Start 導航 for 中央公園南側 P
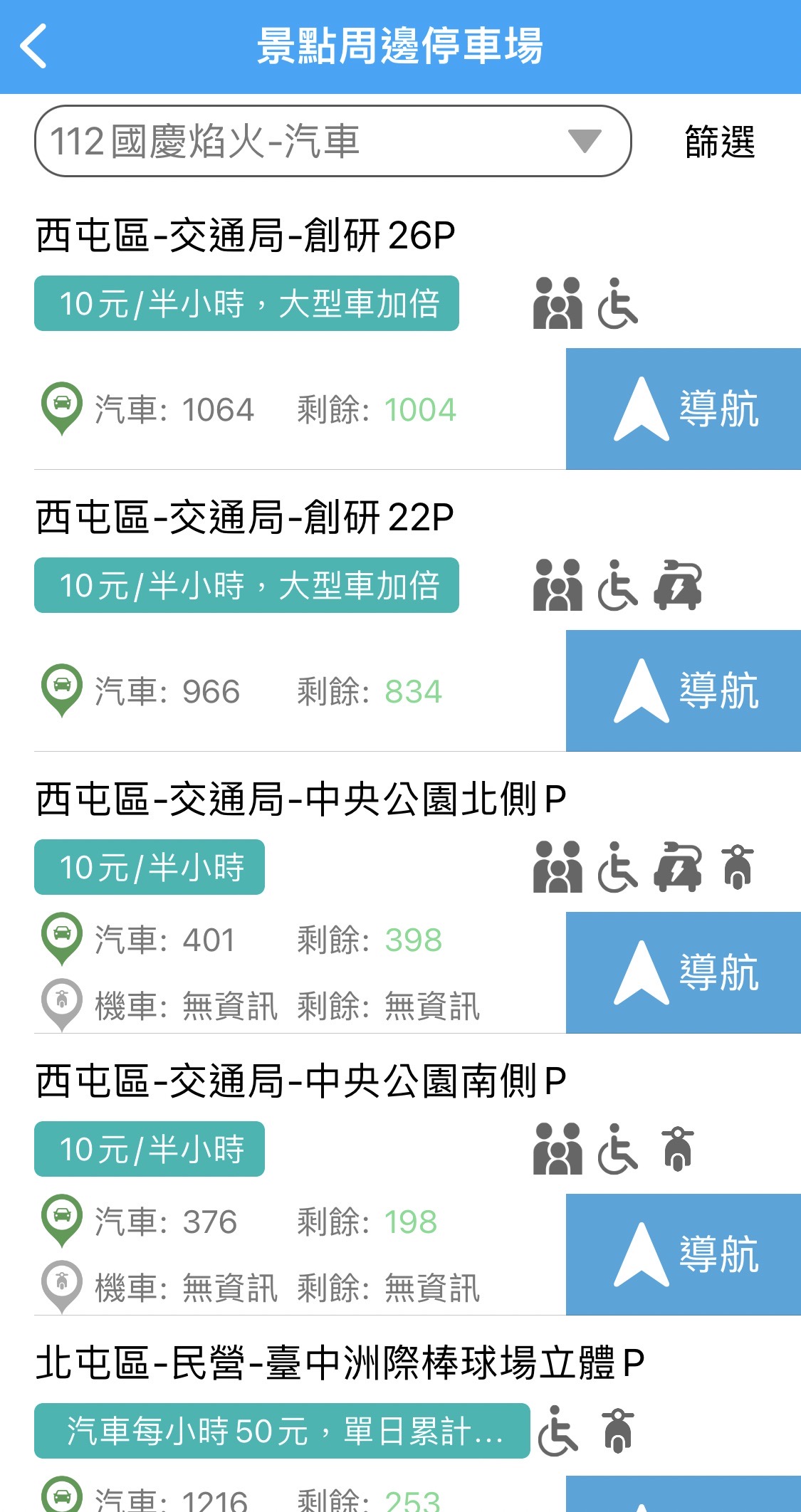The image size is (801, 1512). 684,1254
